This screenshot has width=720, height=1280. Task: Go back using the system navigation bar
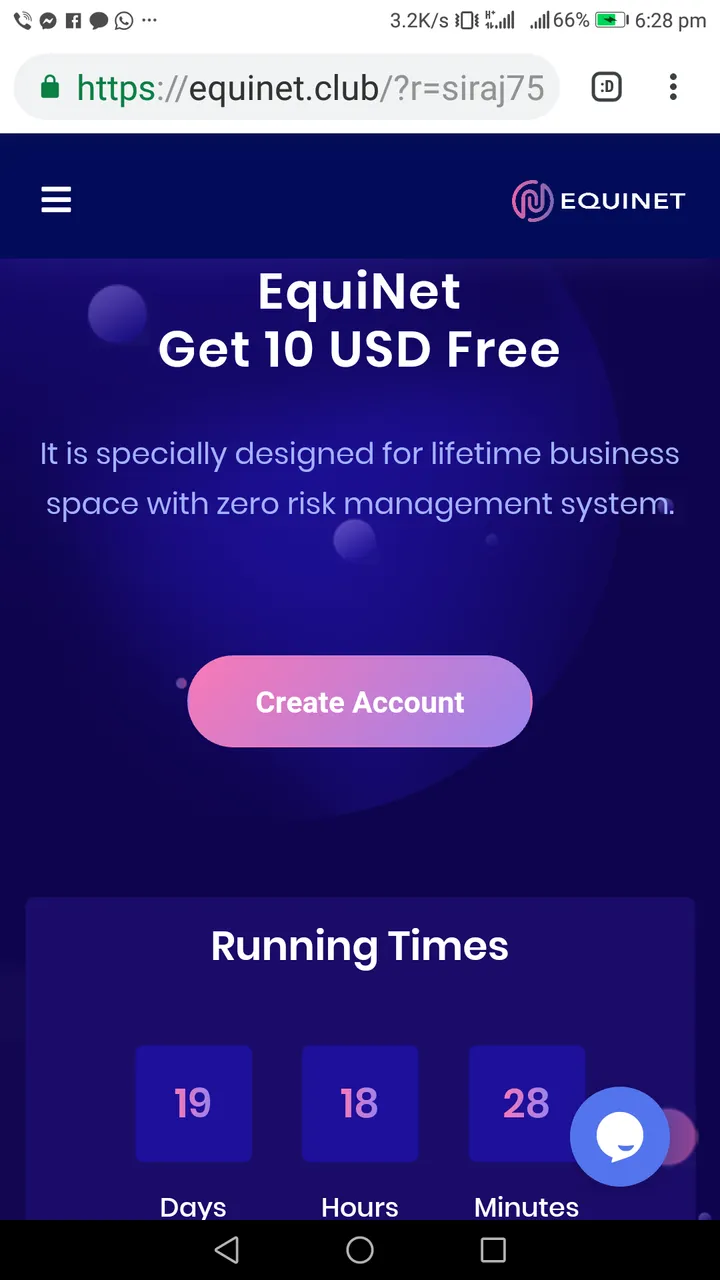227,1250
